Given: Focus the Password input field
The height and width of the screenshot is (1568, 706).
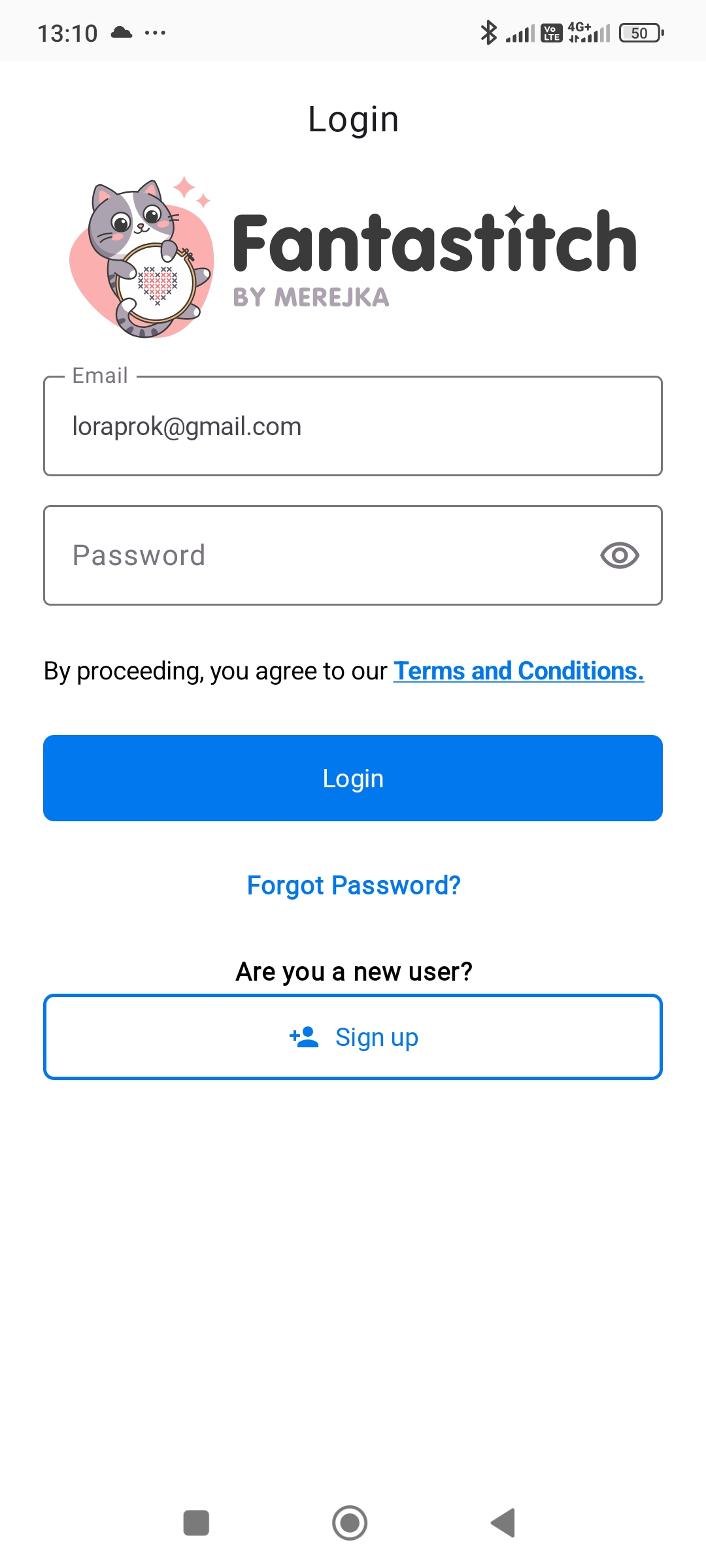Looking at the screenshot, I should (x=353, y=555).
